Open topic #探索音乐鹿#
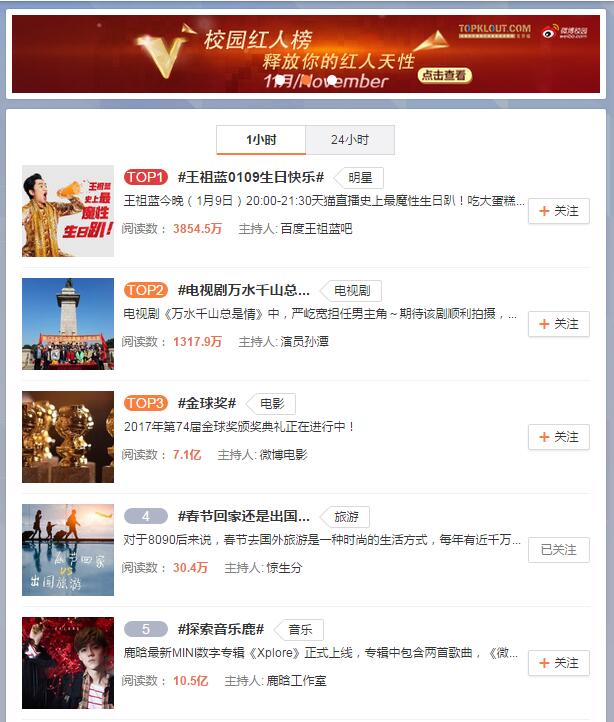Viewport: 614px width, 722px height. [x=221, y=629]
